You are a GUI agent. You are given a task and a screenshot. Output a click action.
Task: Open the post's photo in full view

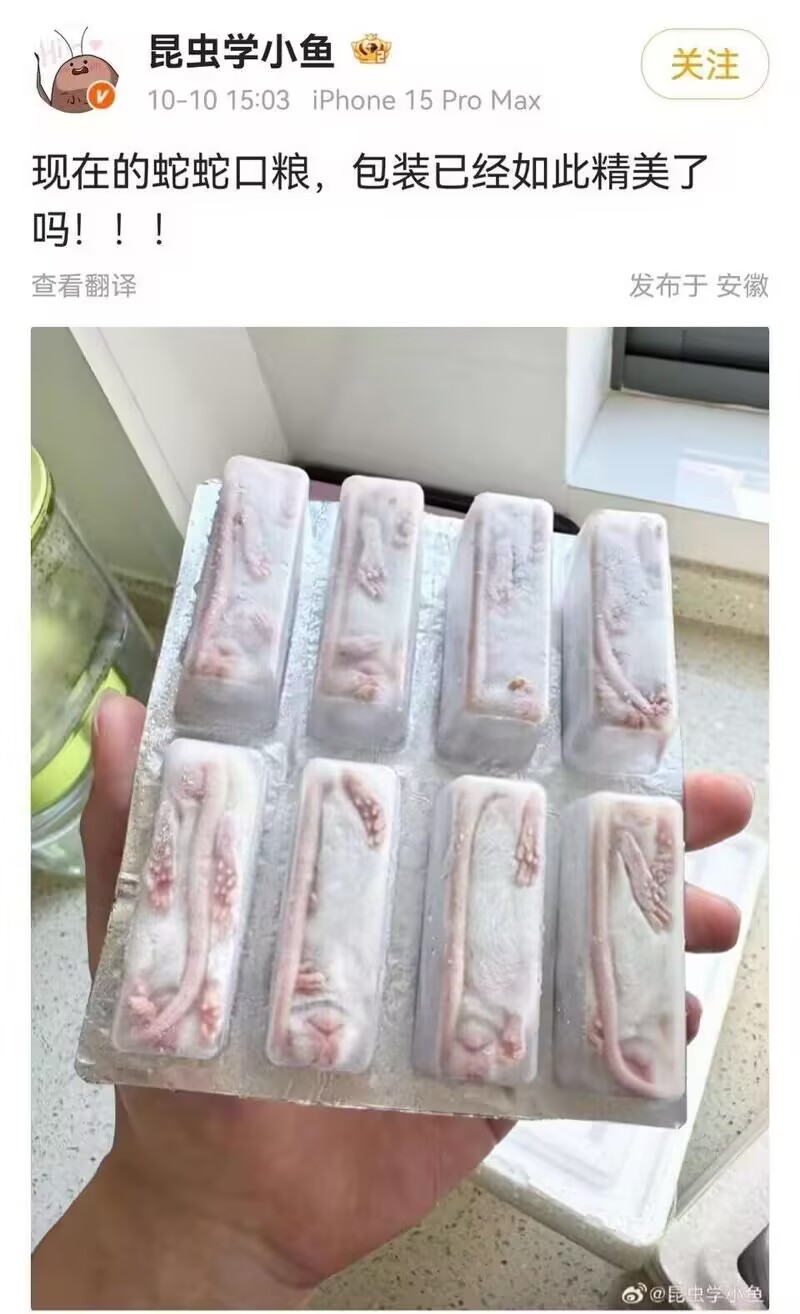400,800
